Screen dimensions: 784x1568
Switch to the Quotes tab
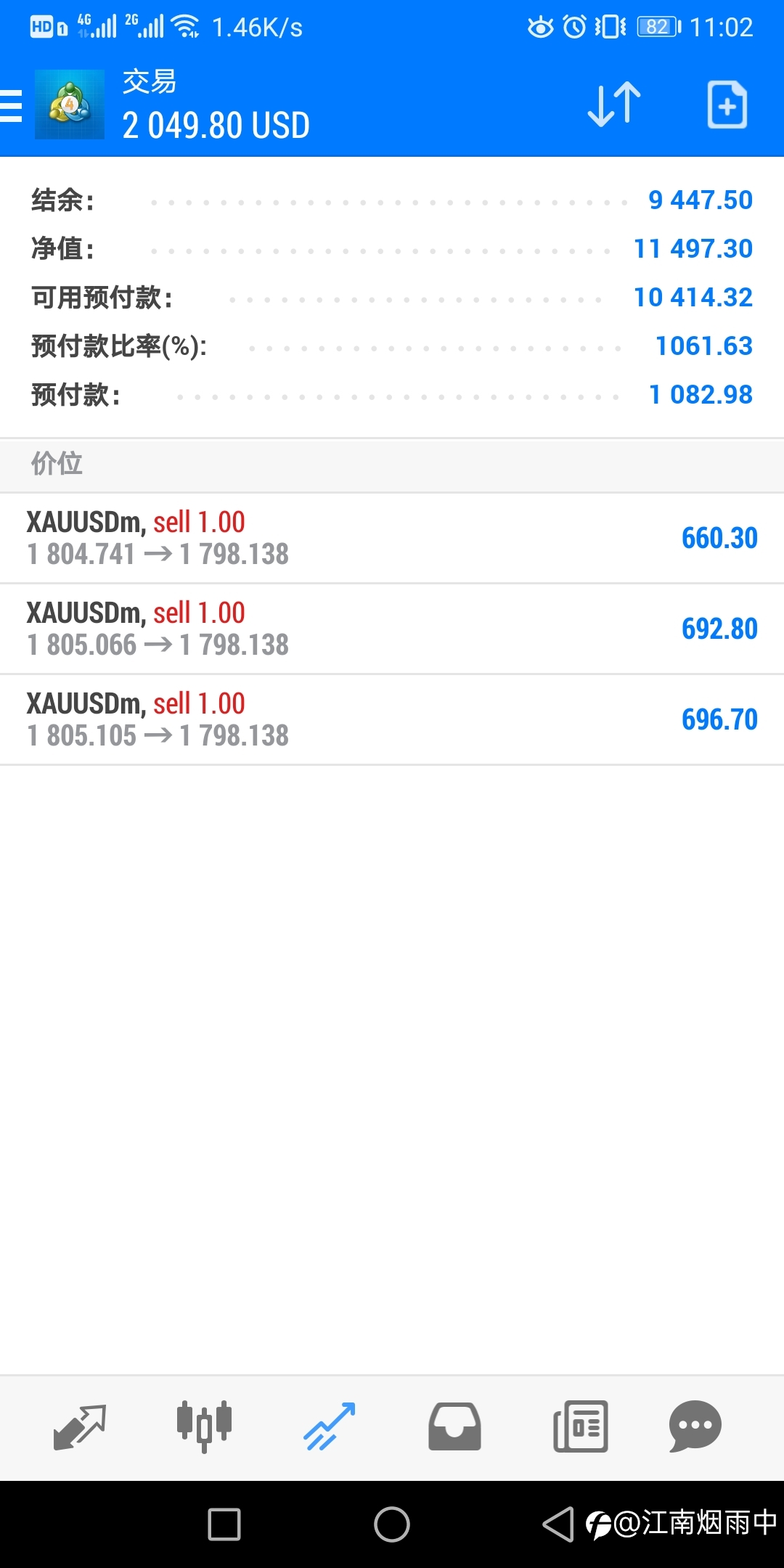coord(80,1426)
